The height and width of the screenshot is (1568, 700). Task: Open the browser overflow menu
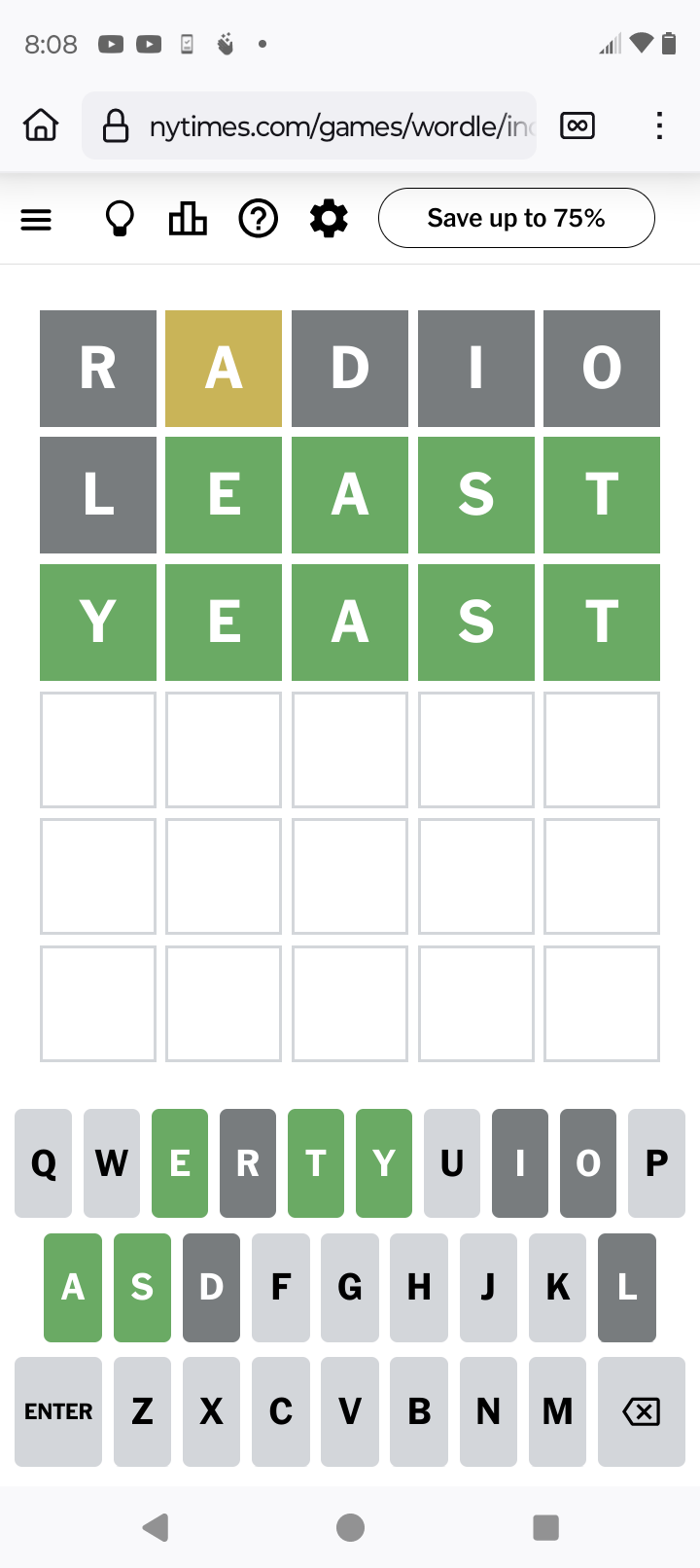pos(659,125)
